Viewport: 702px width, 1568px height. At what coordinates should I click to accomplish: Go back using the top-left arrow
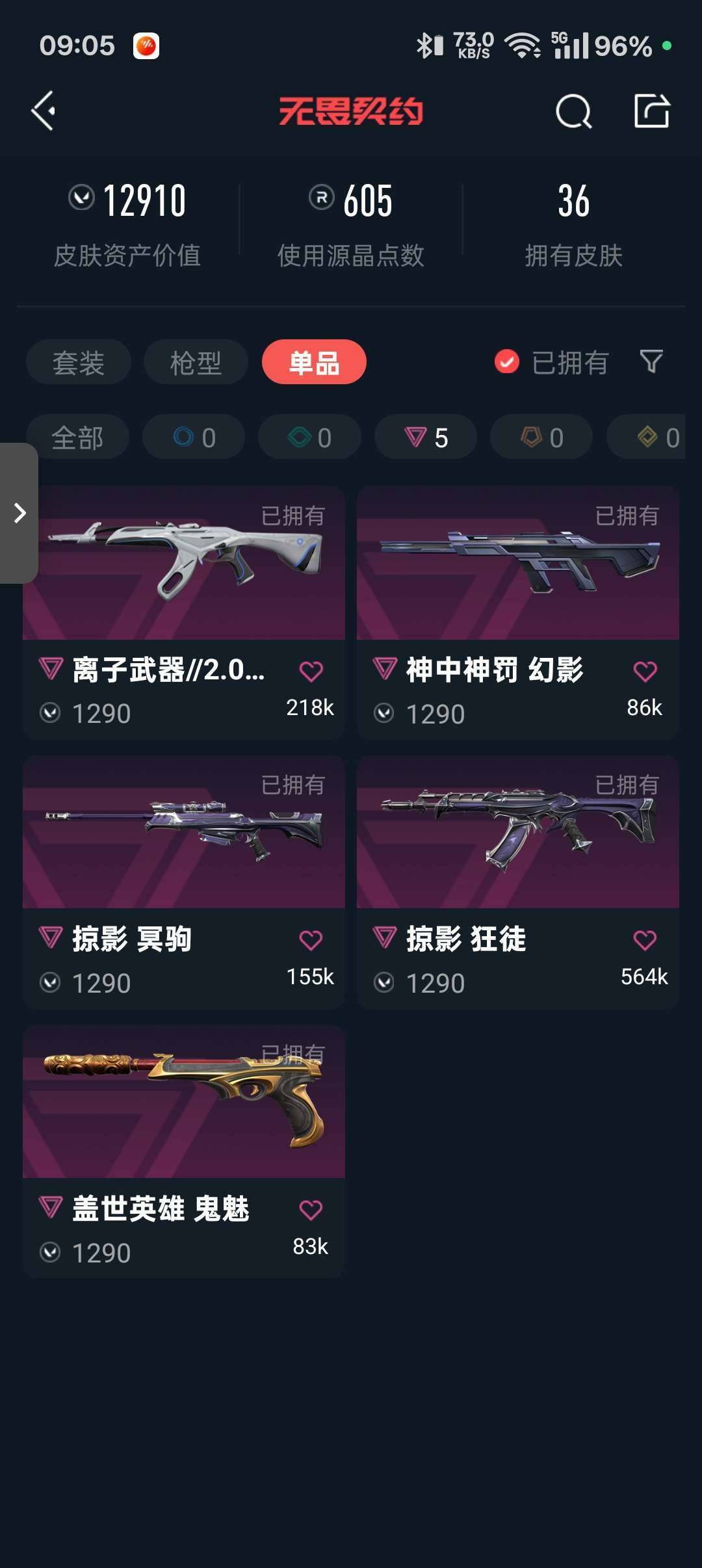(x=44, y=111)
